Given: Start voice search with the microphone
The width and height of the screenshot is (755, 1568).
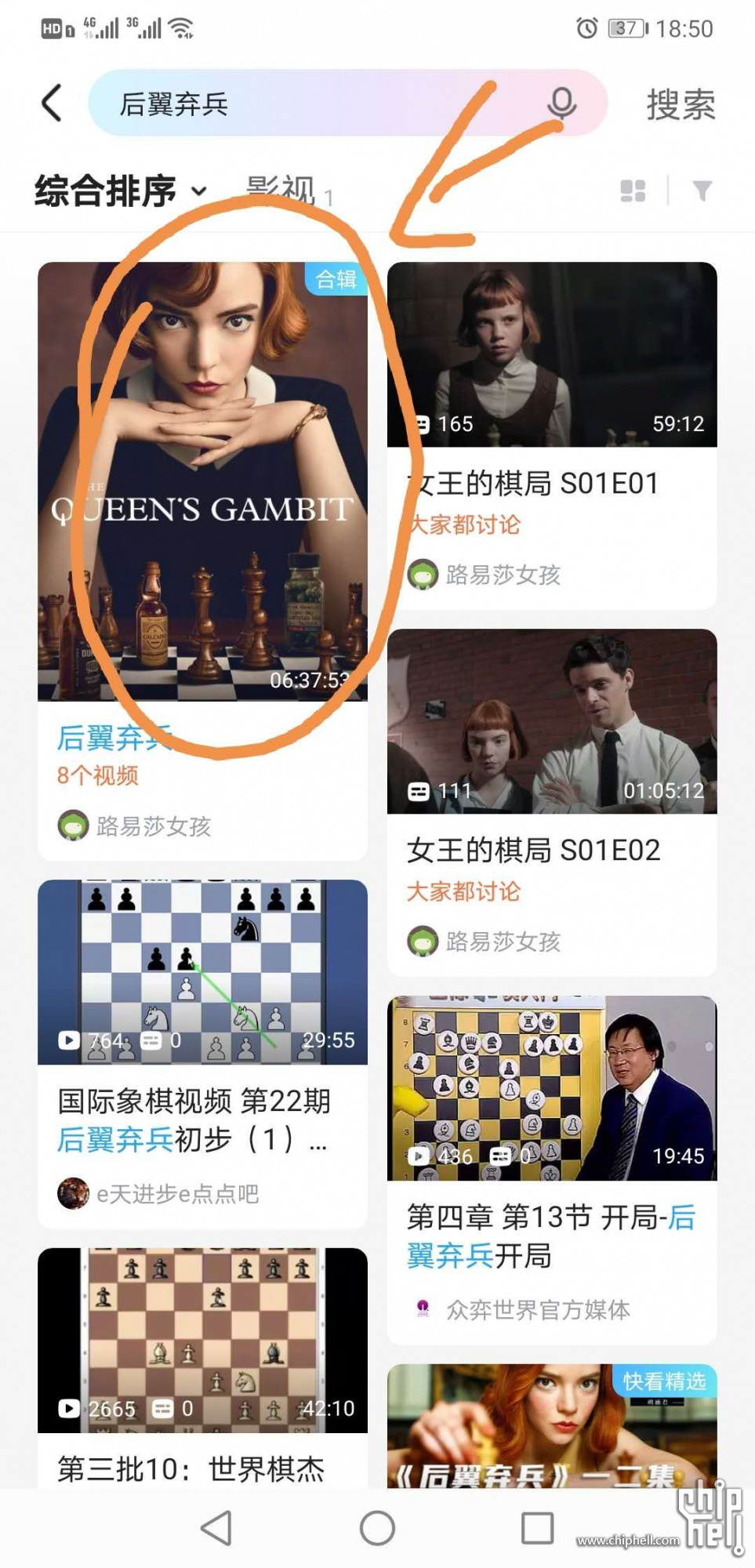Looking at the screenshot, I should click(x=561, y=103).
